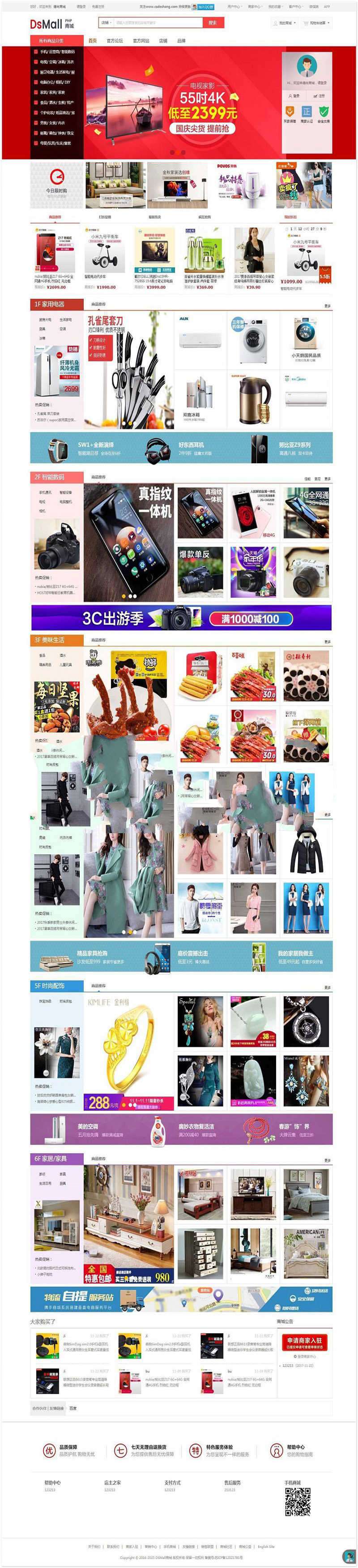Switch to the 打折促销 product tab
The width and height of the screenshot is (358, 1568).
coord(105,217)
